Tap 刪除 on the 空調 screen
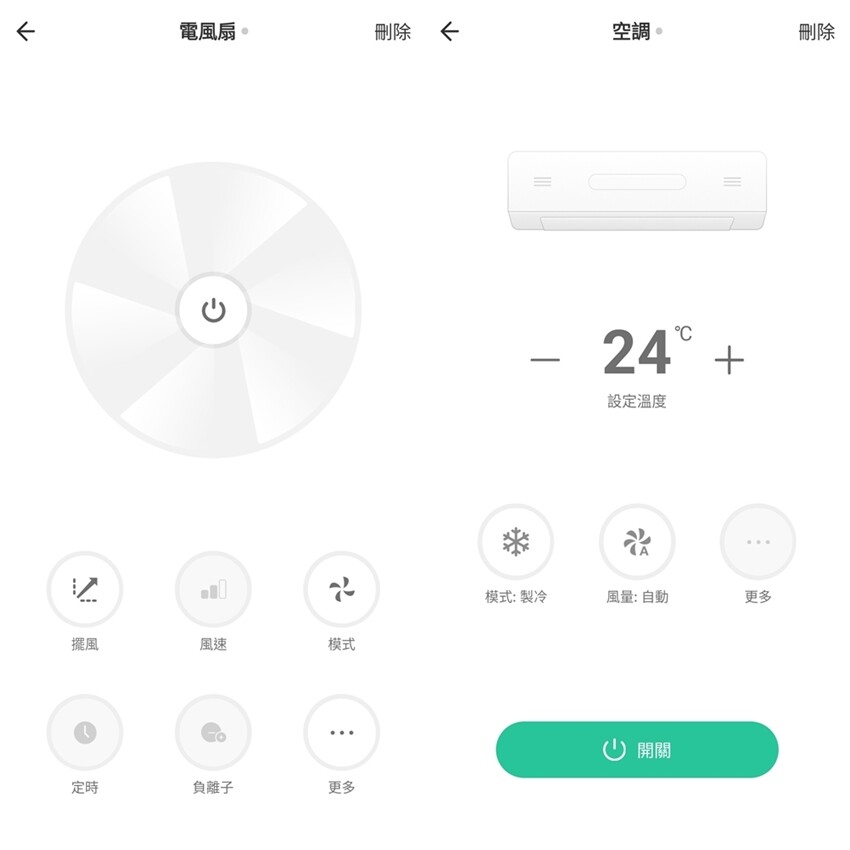Screen dimensions: 850x850 [x=816, y=32]
